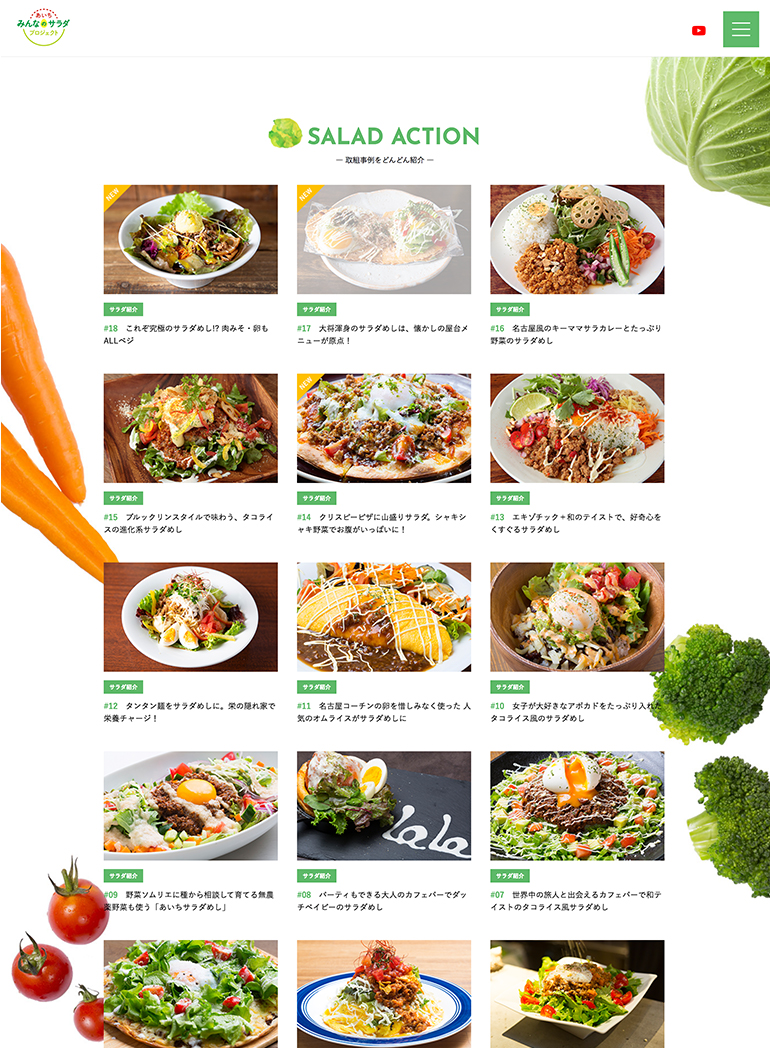Open the YouTube channel icon
This screenshot has width=770, height=1048.
[x=698, y=30]
